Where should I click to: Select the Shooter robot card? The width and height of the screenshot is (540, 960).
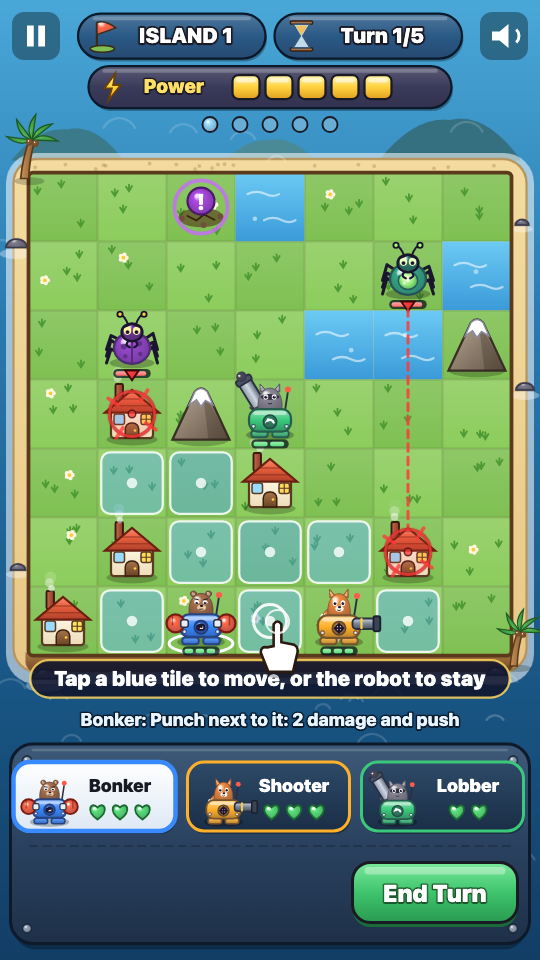click(x=268, y=797)
